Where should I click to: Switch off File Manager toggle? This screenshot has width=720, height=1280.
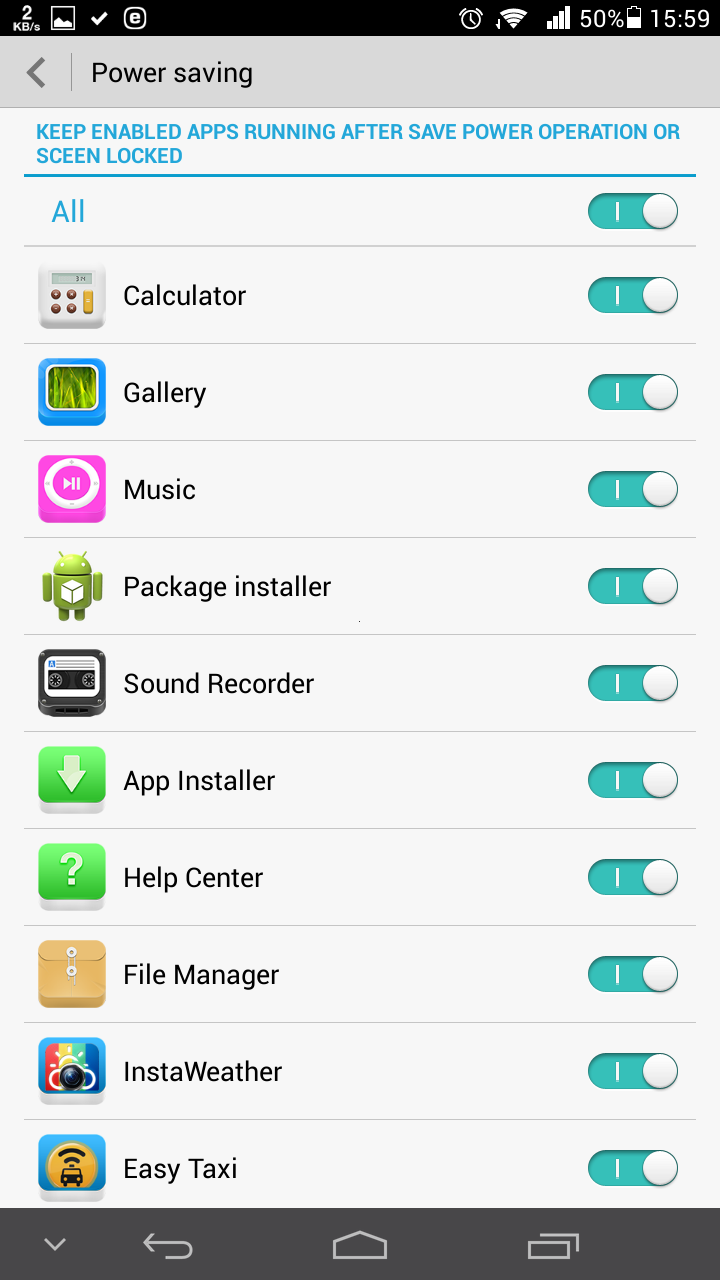tap(632, 975)
